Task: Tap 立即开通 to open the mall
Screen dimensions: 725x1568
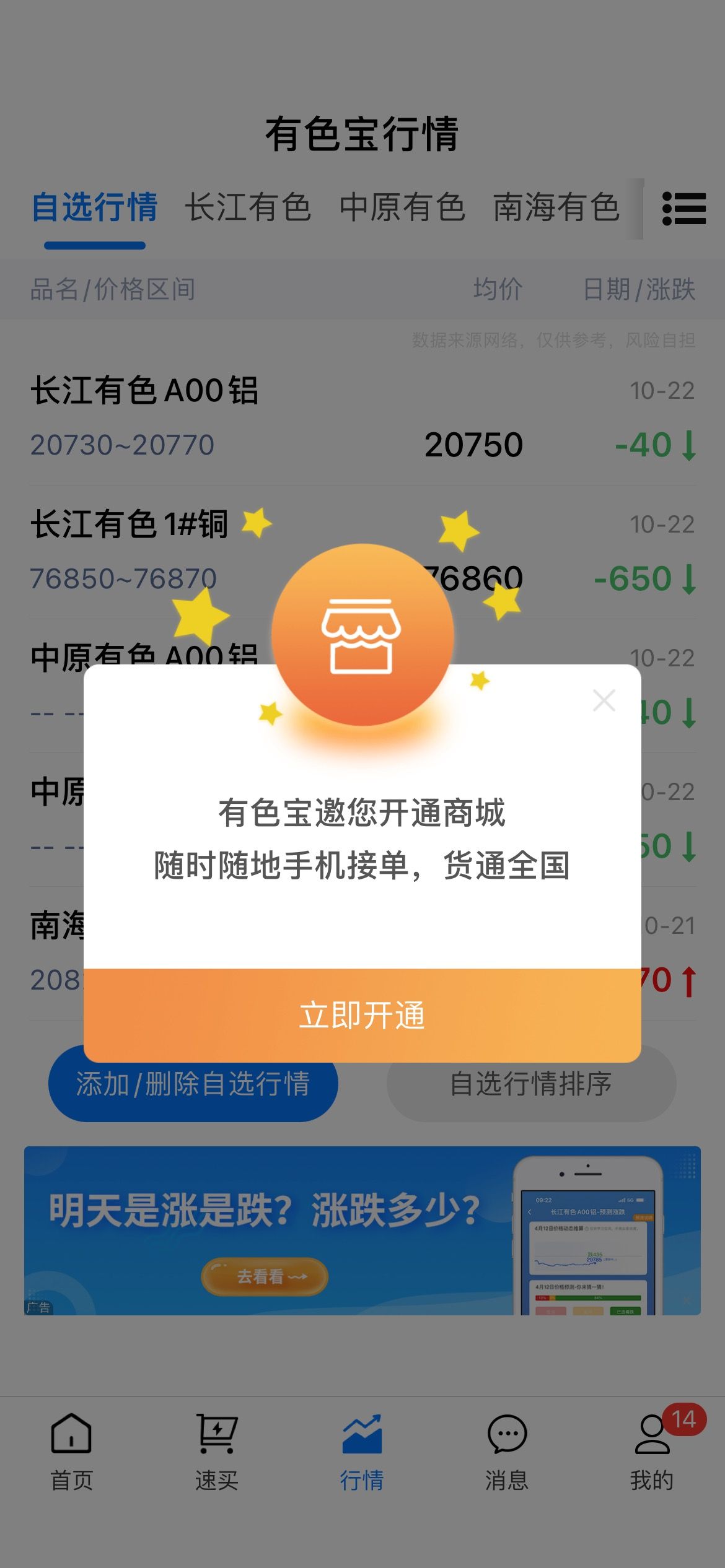Action: point(362,1016)
